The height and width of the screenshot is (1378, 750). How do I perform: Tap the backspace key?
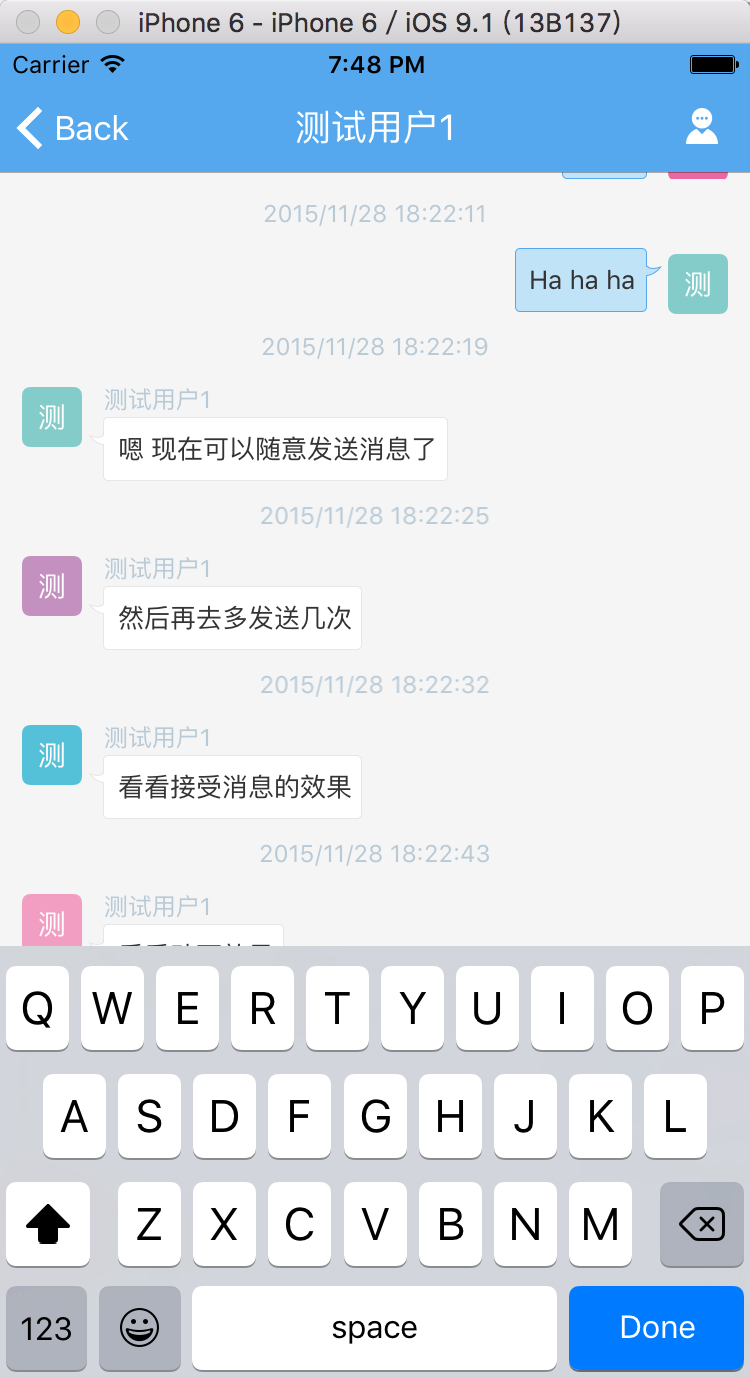[701, 1223]
